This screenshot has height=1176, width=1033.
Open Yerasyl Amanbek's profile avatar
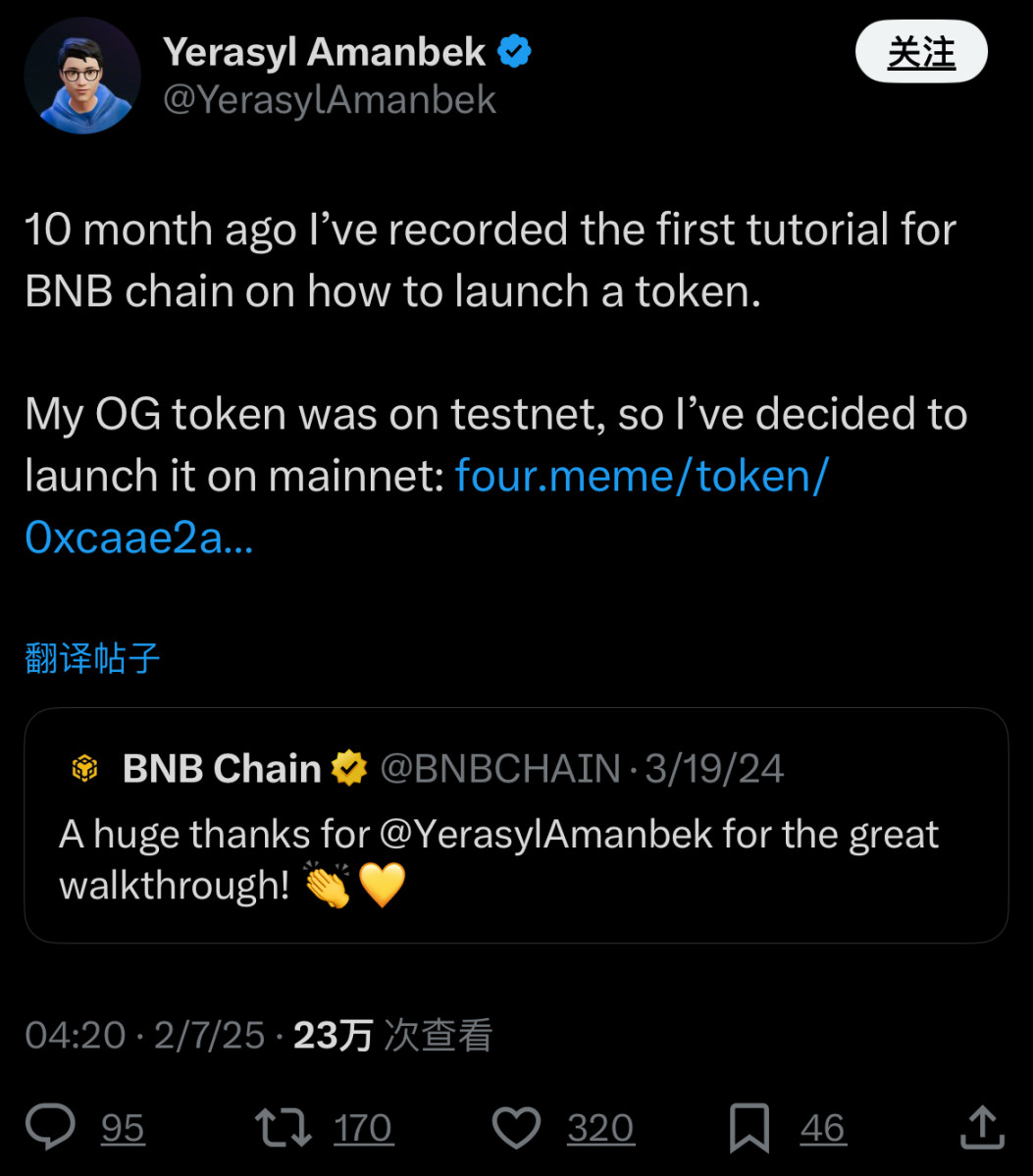82,77
